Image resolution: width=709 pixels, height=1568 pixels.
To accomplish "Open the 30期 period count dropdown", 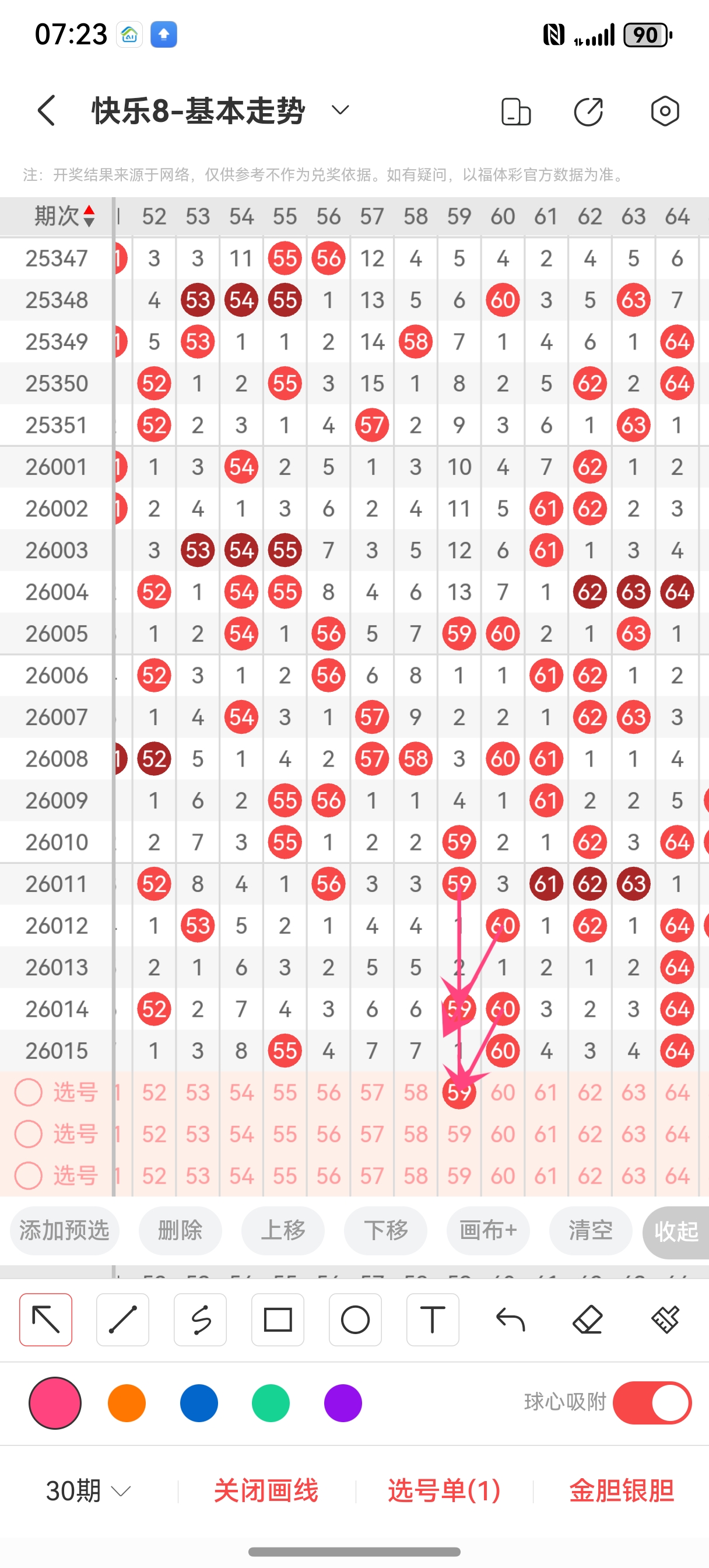I will [88, 1490].
